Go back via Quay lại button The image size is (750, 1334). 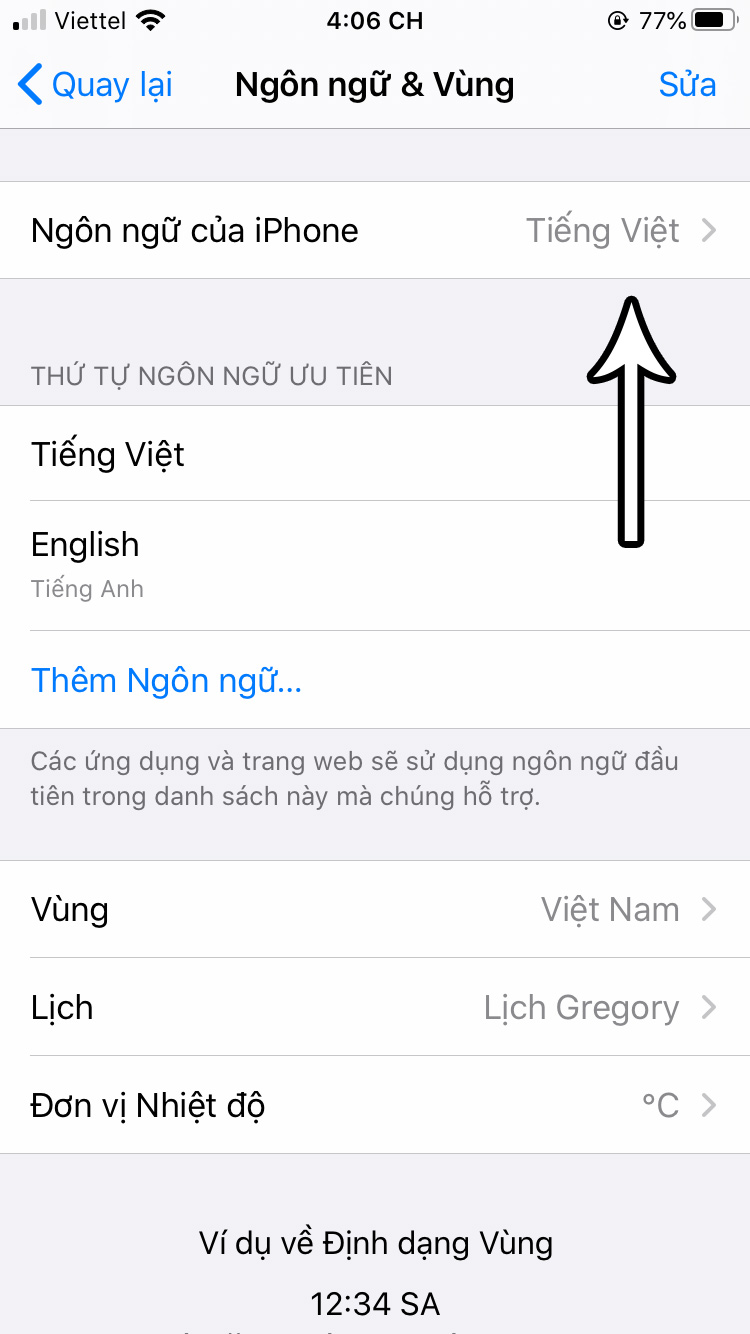(95, 85)
